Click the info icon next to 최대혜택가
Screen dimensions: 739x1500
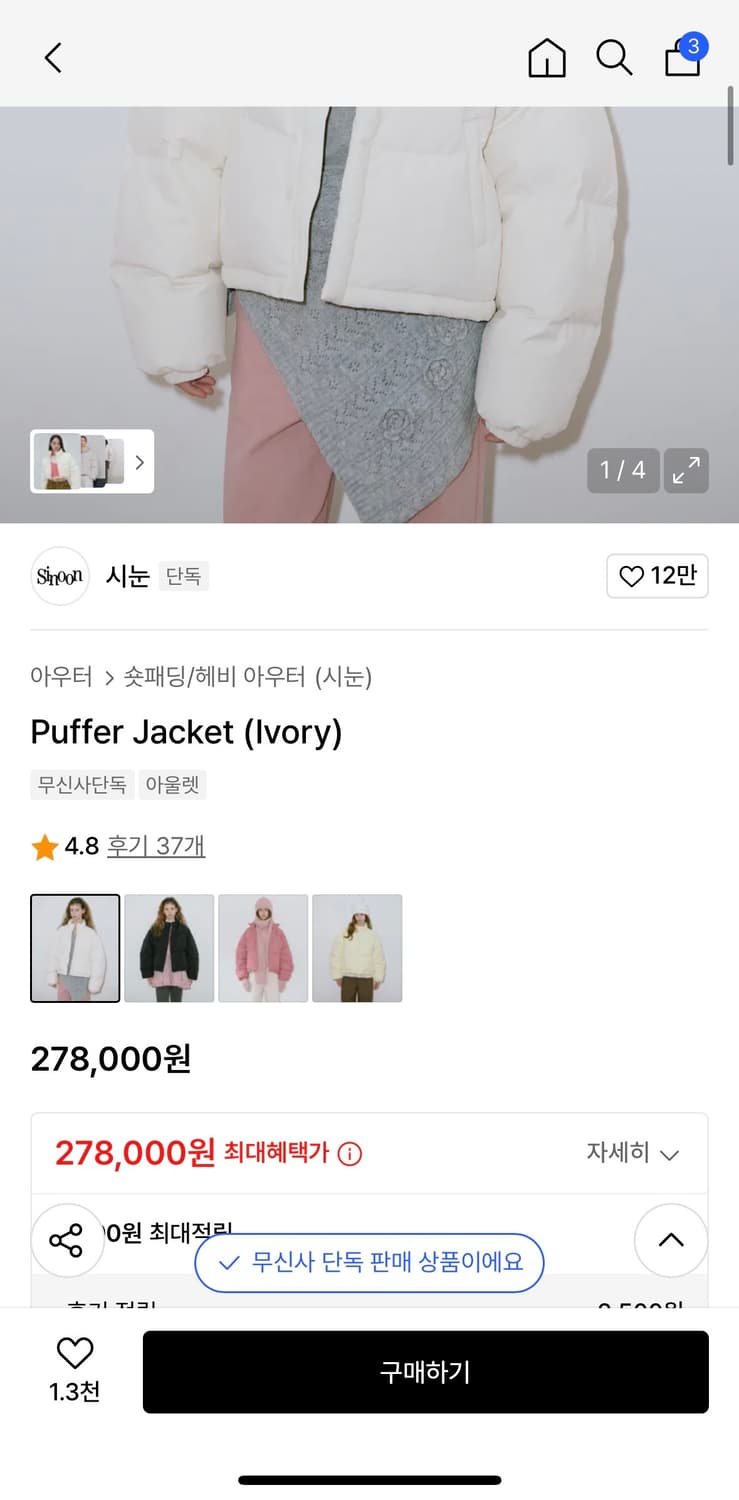[347, 1153]
